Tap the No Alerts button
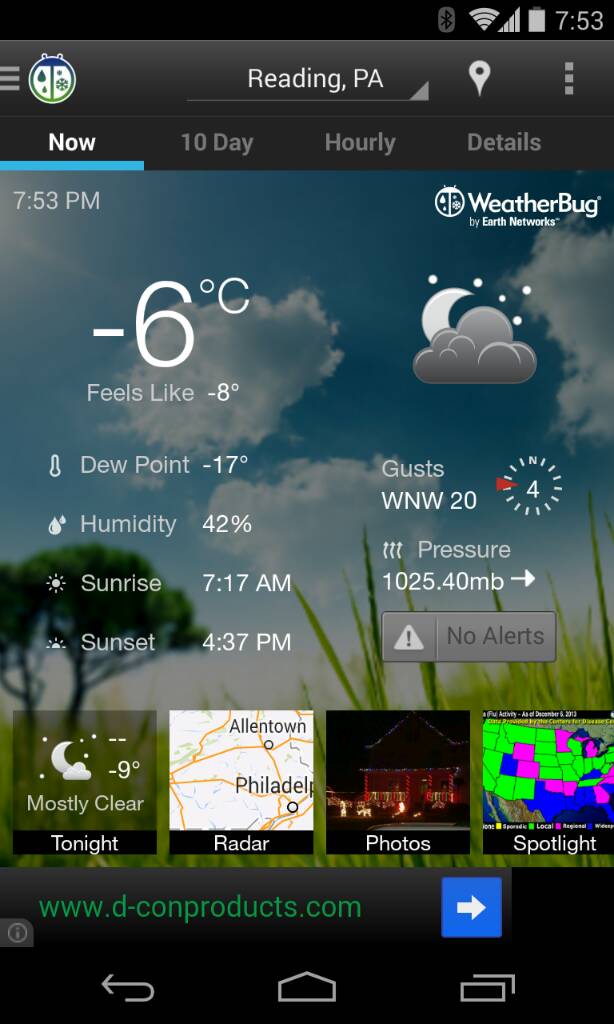The image size is (614, 1024). pyautogui.click(x=469, y=637)
